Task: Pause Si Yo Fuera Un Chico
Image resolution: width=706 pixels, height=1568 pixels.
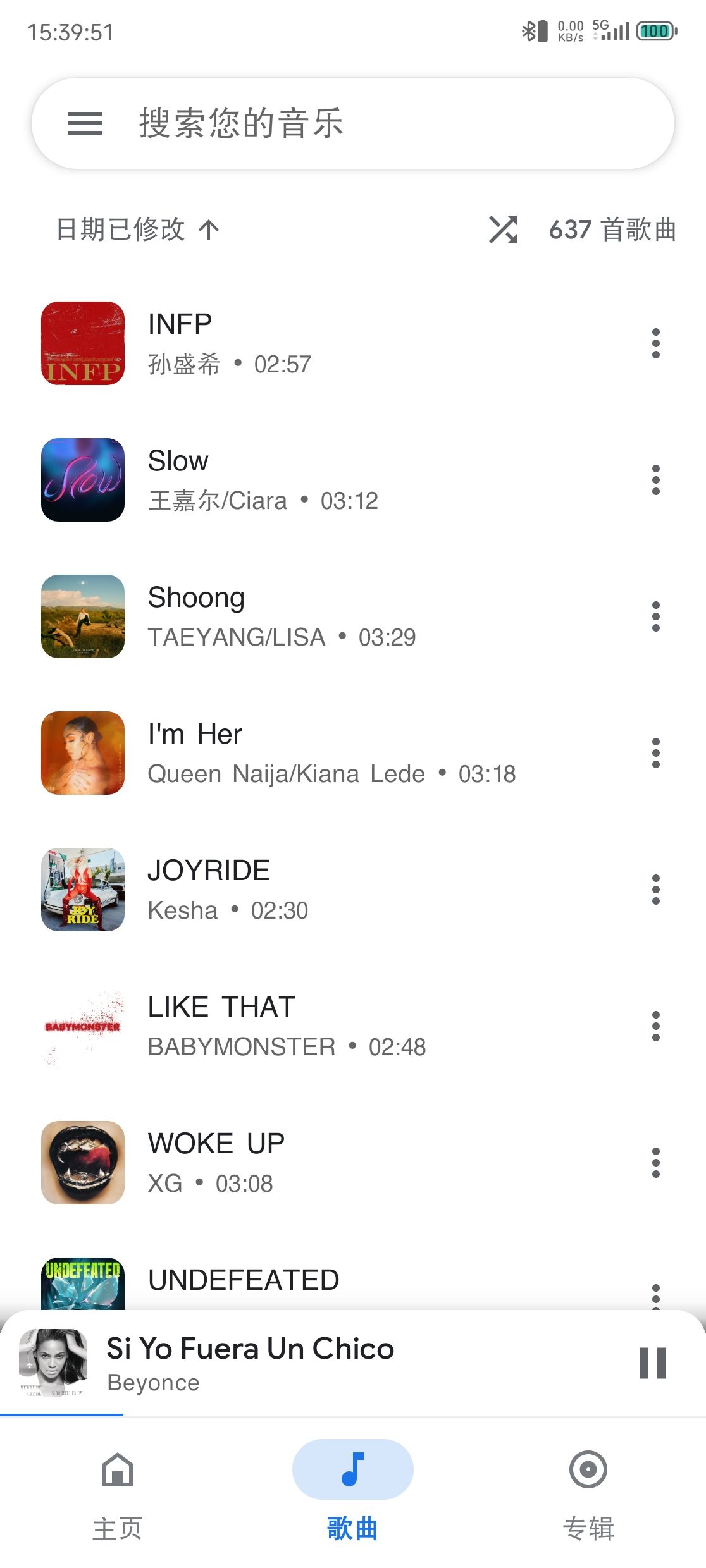Action: [652, 1363]
